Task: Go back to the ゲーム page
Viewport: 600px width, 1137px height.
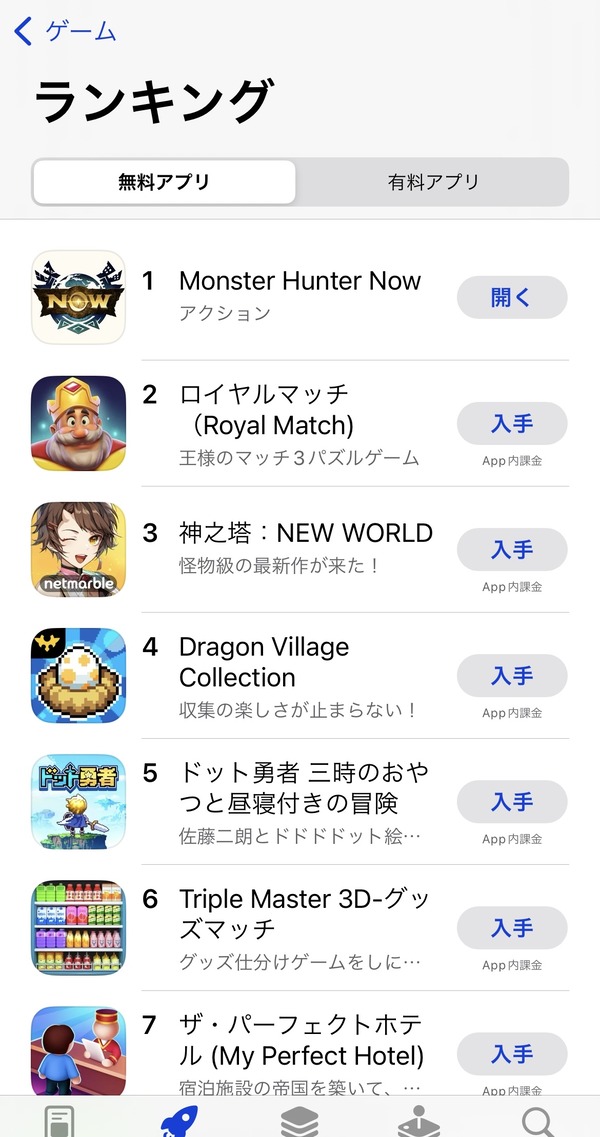Action: [65, 32]
